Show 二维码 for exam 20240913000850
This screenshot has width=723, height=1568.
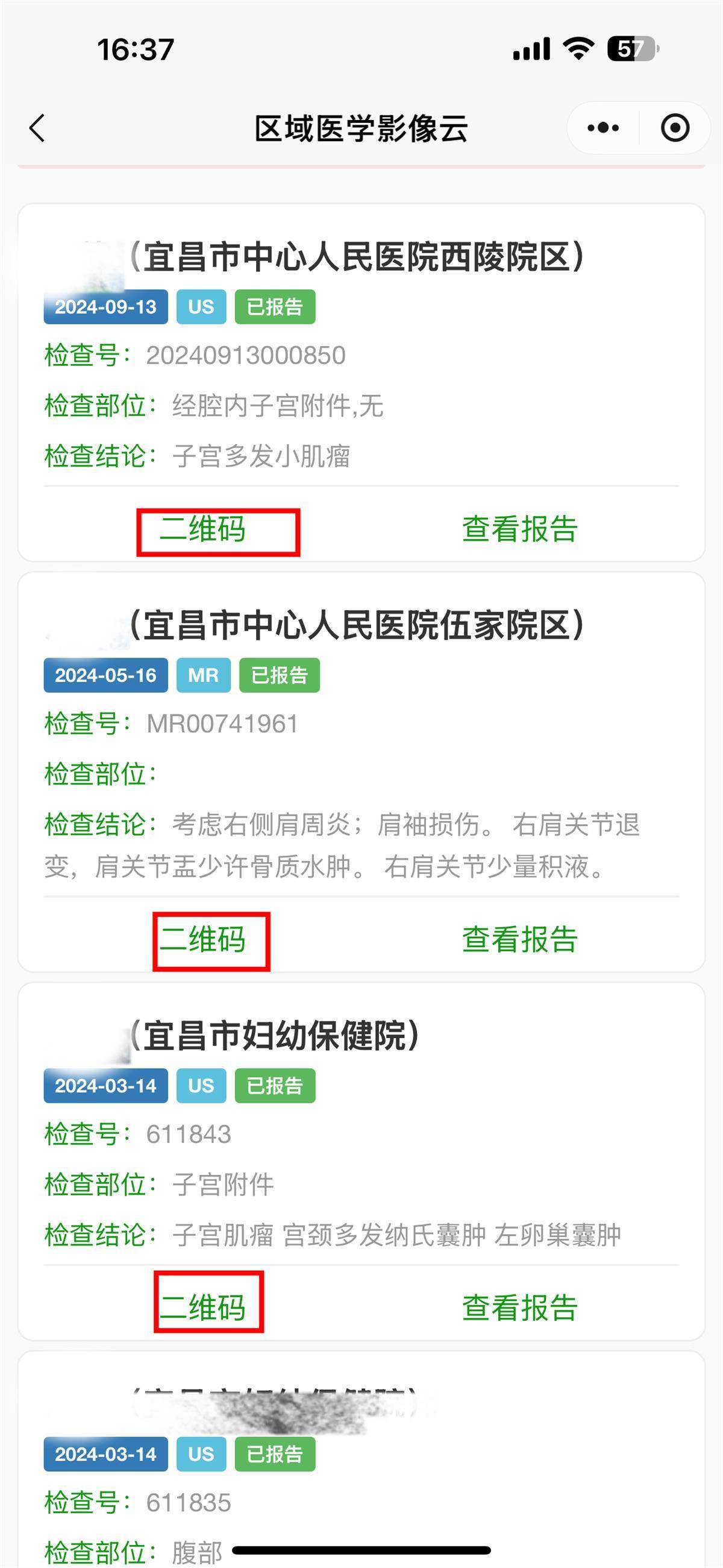coord(203,529)
